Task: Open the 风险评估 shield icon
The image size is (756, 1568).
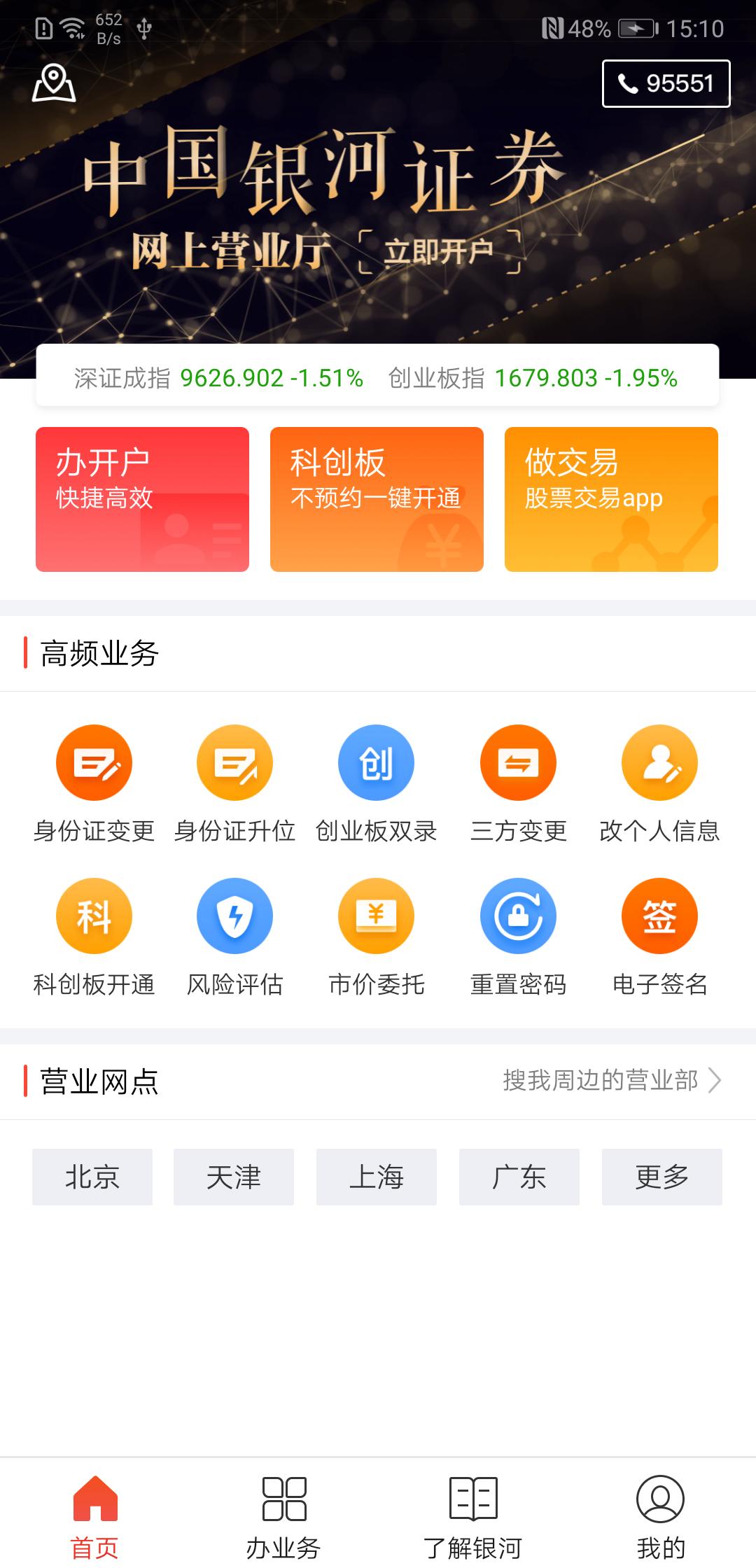Action: click(x=235, y=916)
